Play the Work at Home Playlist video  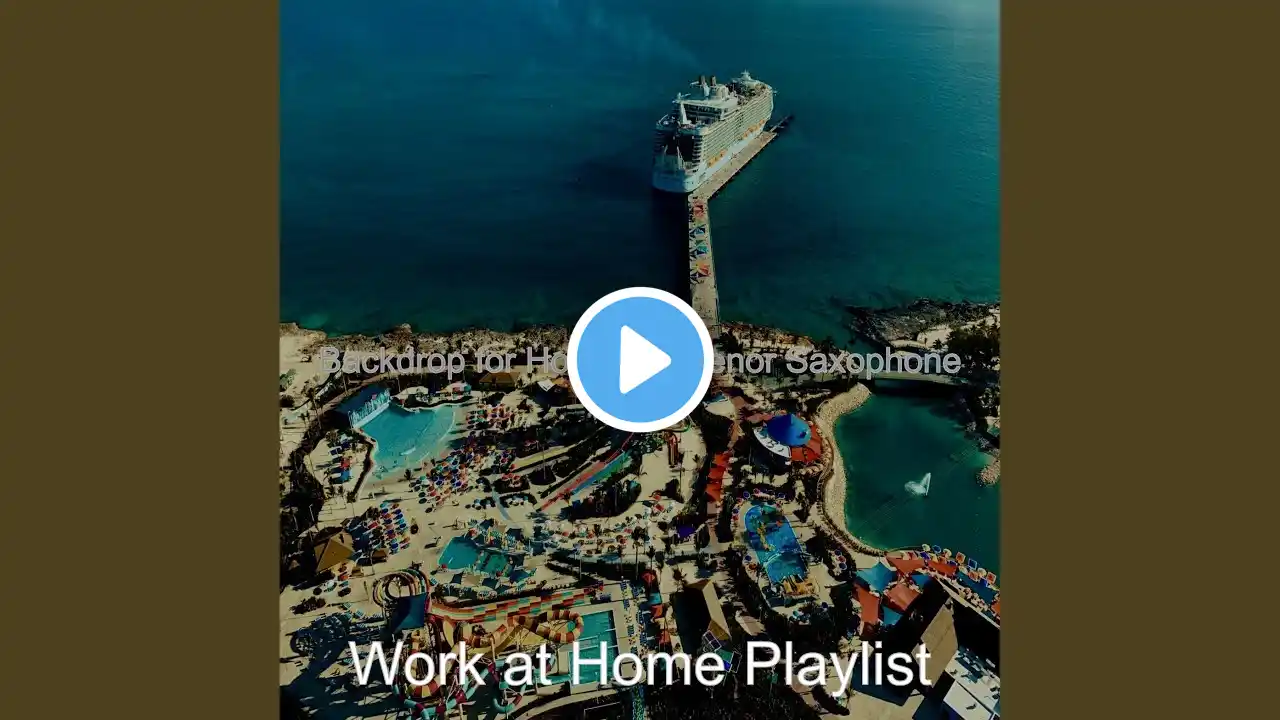(640, 359)
